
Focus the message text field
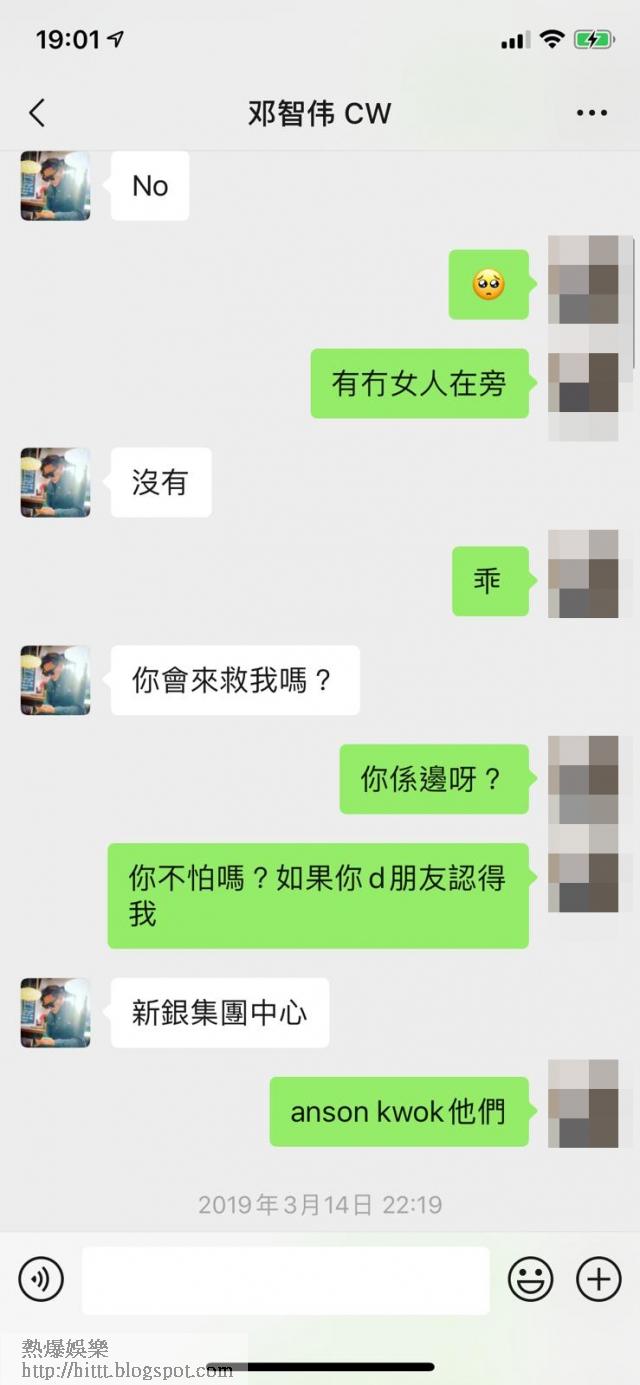285,1280
